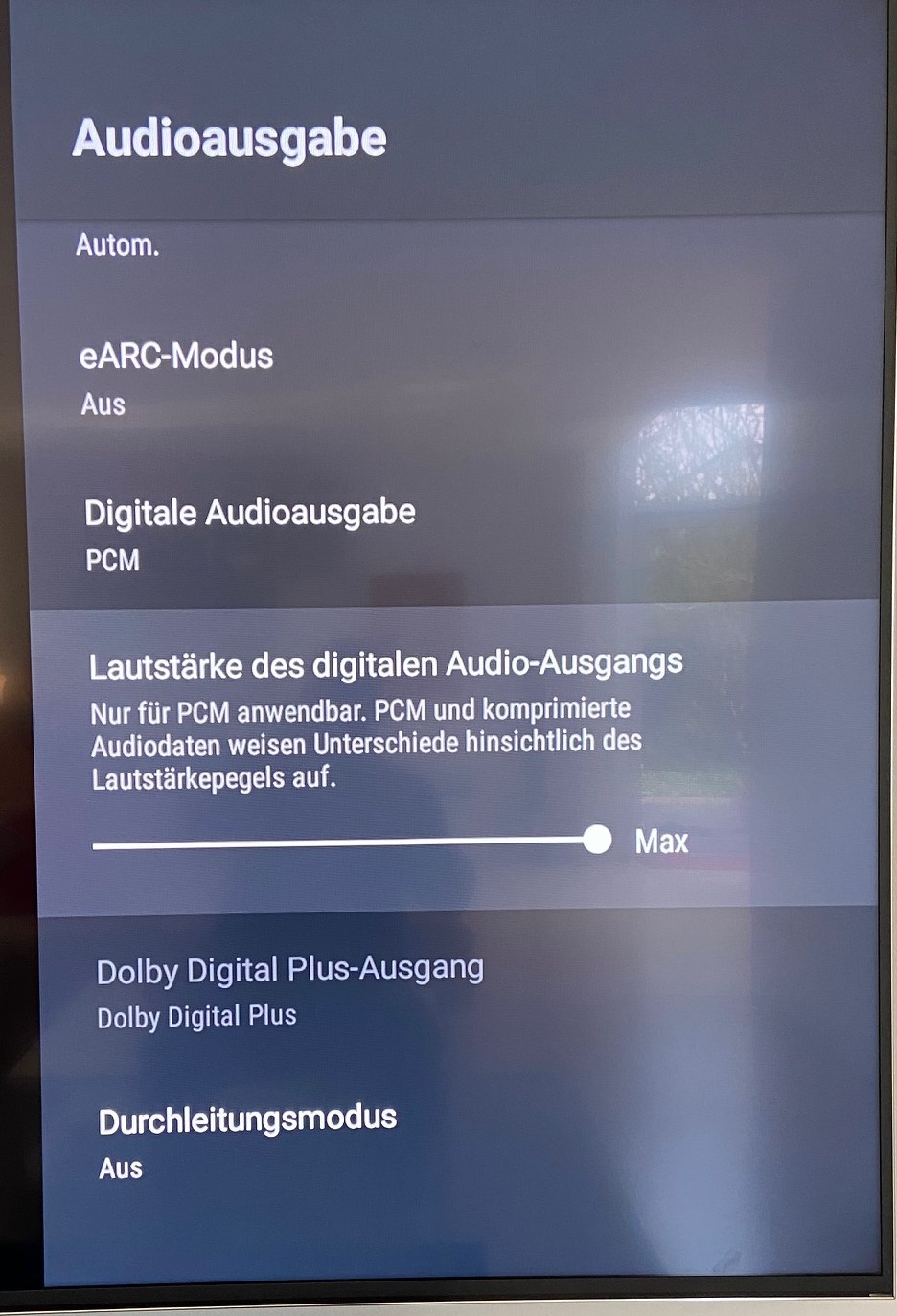Adjust the digital audio output volume slider

click(x=596, y=841)
